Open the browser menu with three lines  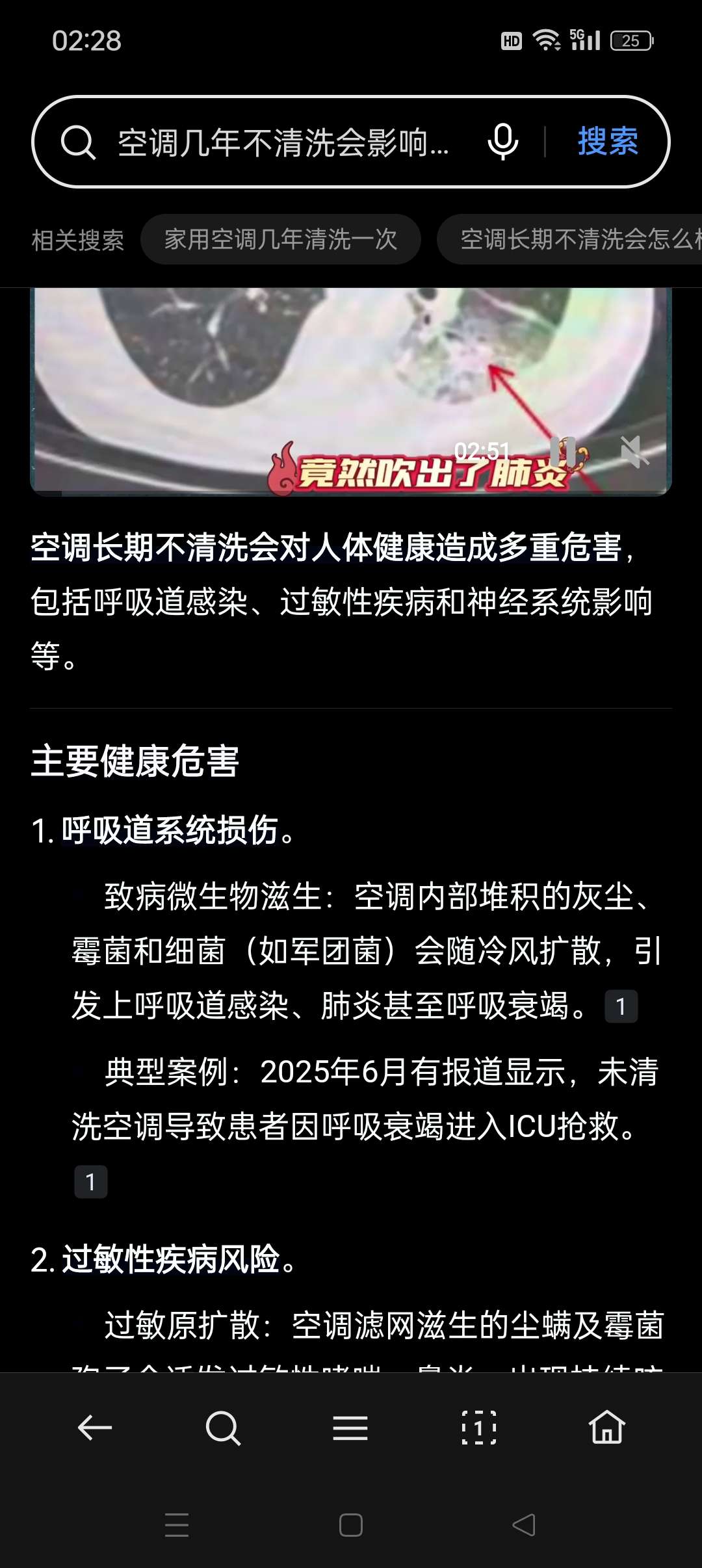pyautogui.click(x=350, y=1428)
